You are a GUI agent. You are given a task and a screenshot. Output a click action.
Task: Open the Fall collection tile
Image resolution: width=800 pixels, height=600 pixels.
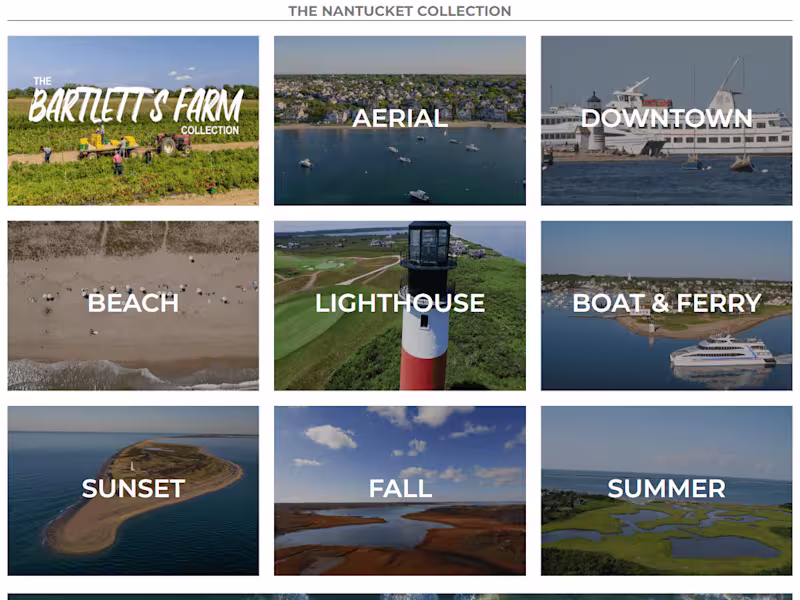[x=400, y=490]
